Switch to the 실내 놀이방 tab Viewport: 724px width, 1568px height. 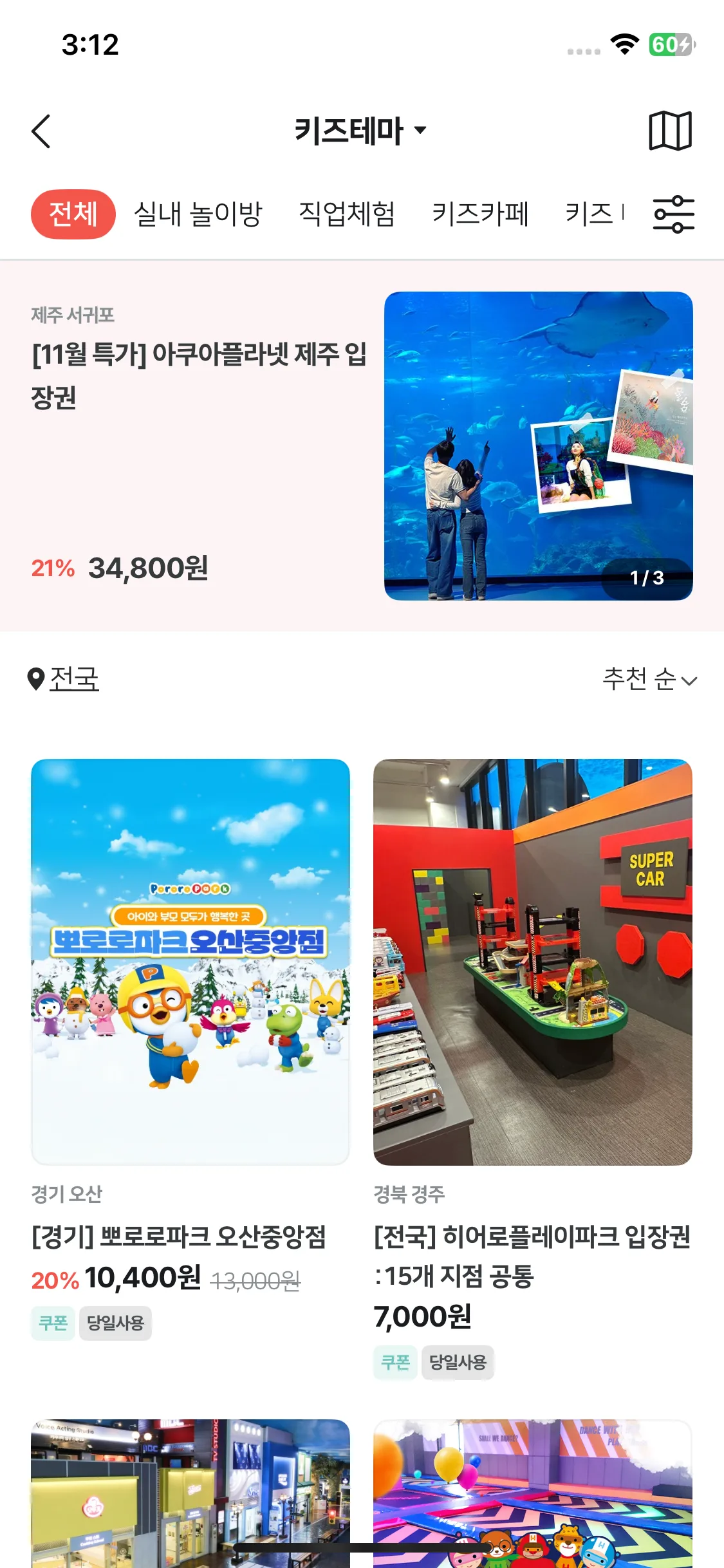pyautogui.click(x=198, y=214)
